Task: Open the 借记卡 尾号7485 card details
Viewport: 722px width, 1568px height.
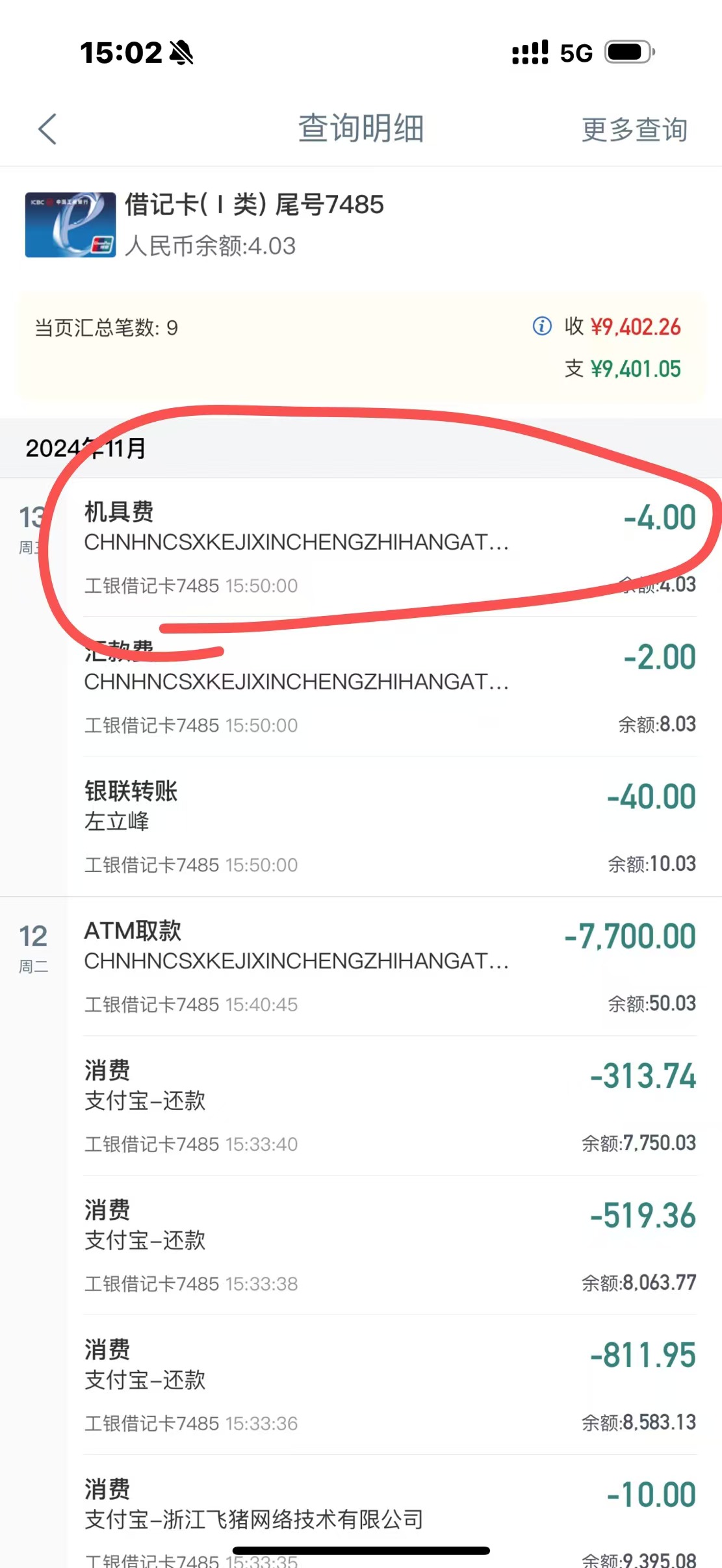Action: pos(361,225)
